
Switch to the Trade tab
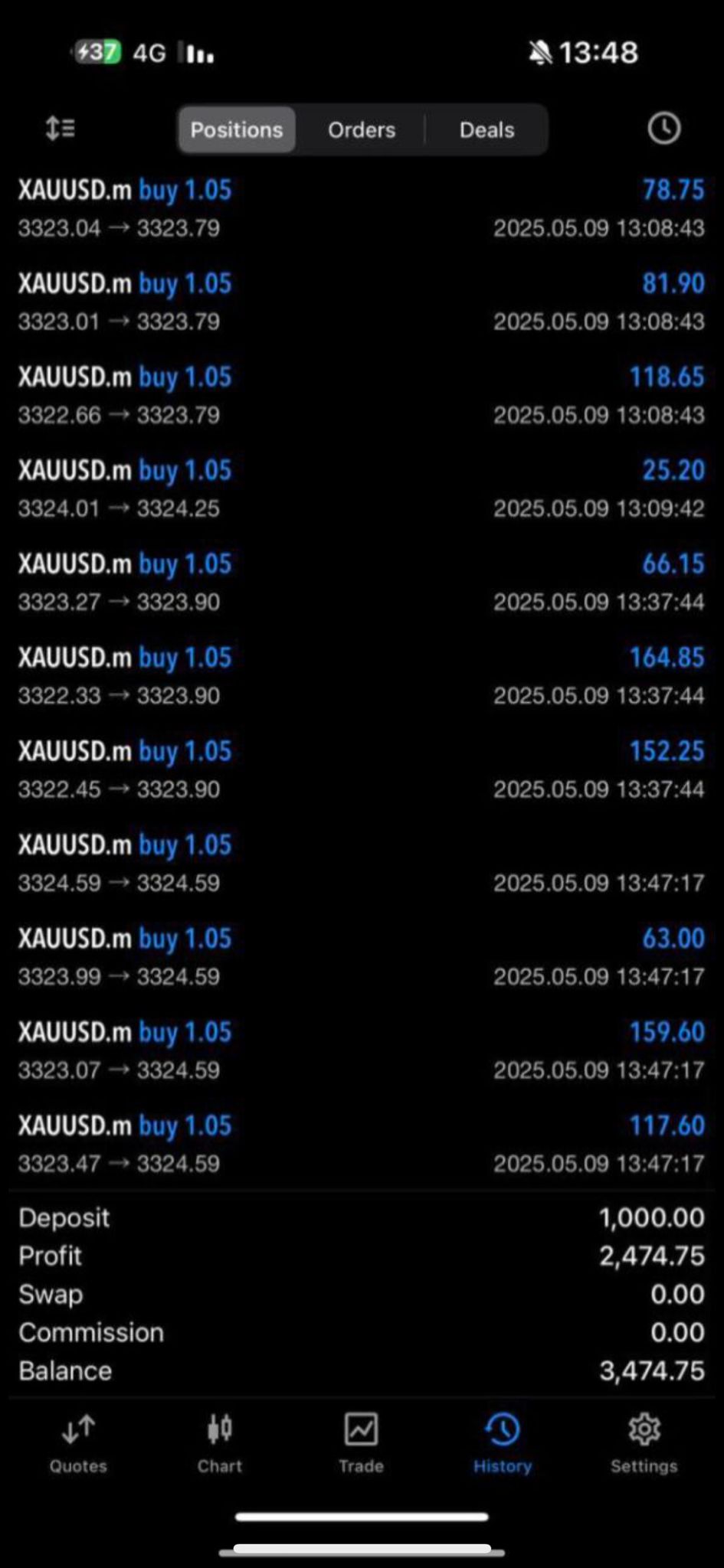coord(361,1444)
